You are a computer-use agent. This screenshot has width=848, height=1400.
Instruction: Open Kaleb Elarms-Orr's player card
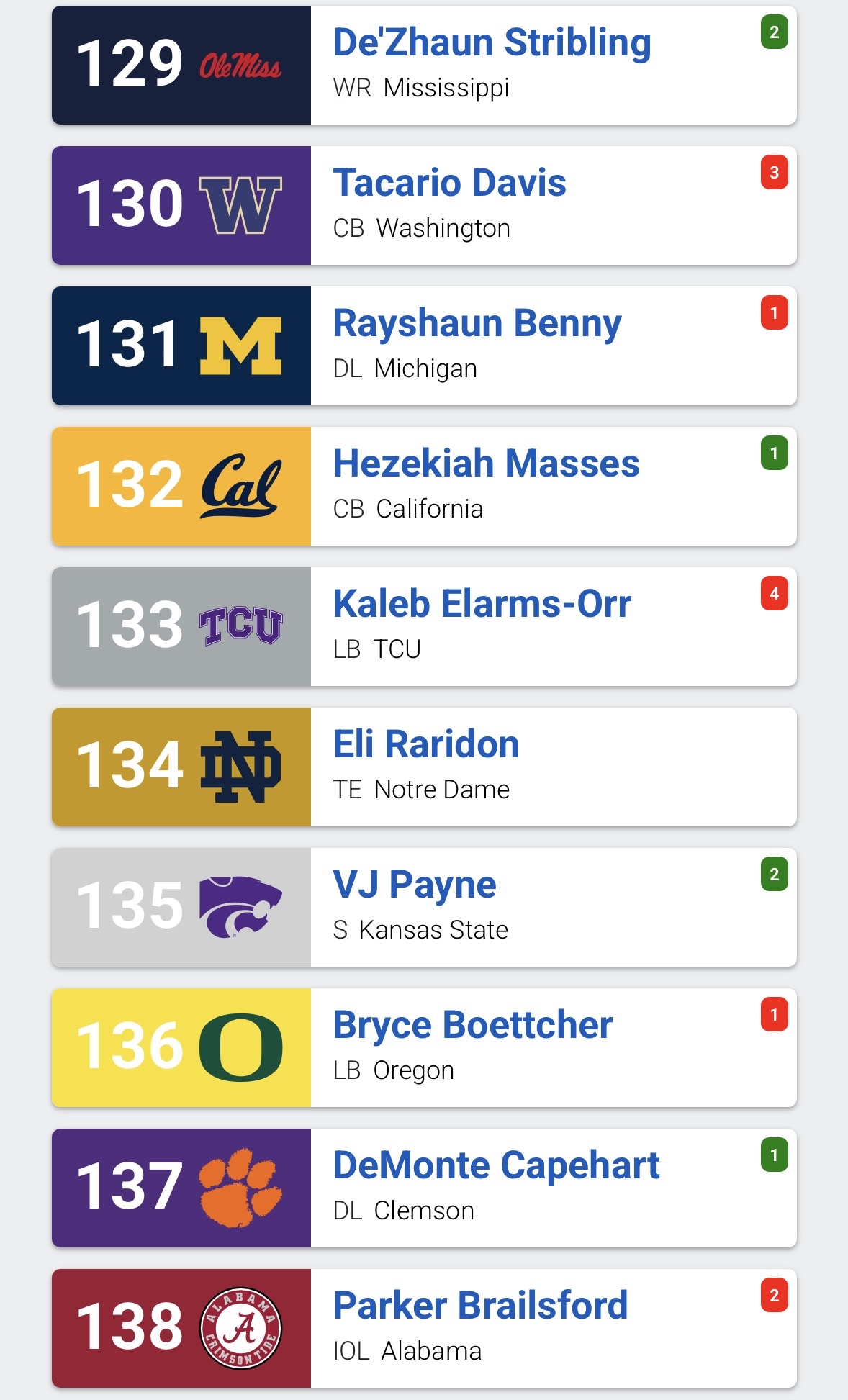click(x=482, y=605)
